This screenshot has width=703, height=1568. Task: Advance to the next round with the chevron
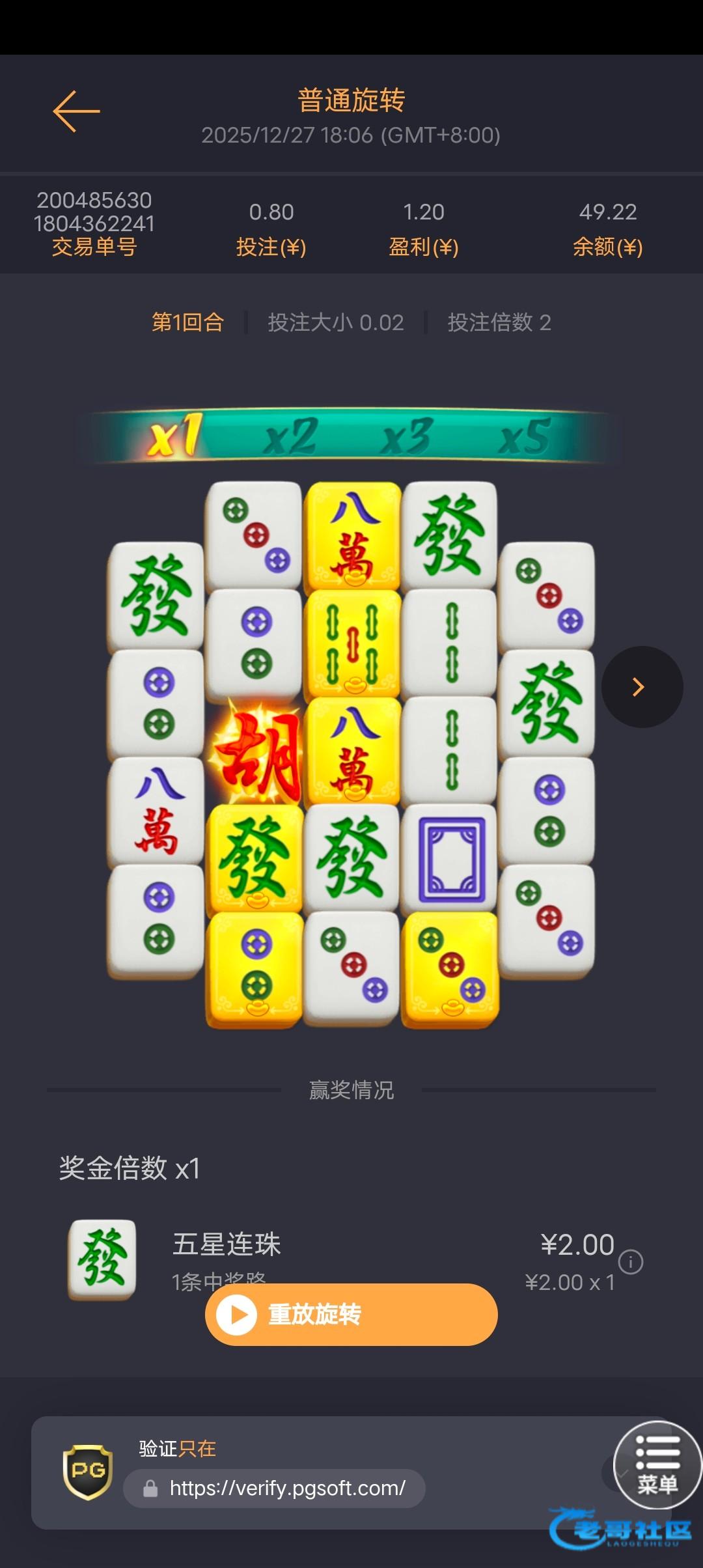click(641, 687)
